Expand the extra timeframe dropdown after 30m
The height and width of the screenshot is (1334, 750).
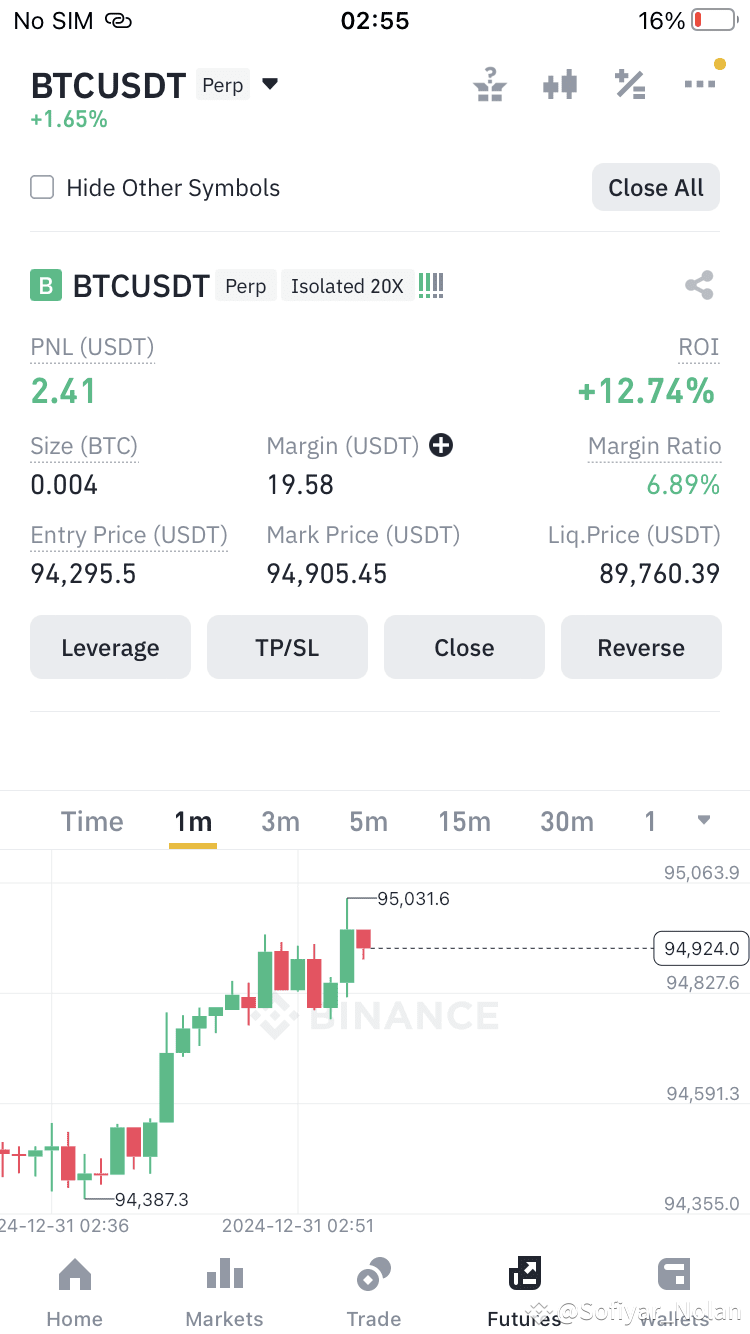pyautogui.click(x=703, y=820)
